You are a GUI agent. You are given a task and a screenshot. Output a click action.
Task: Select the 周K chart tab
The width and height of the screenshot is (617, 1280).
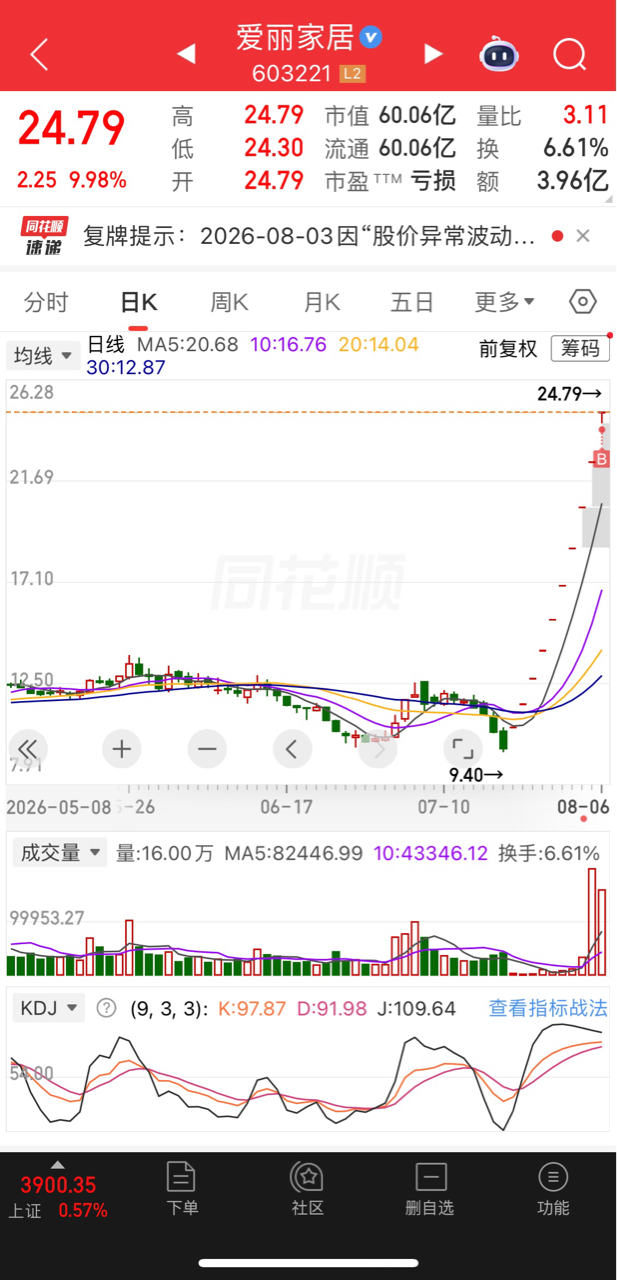229,302
